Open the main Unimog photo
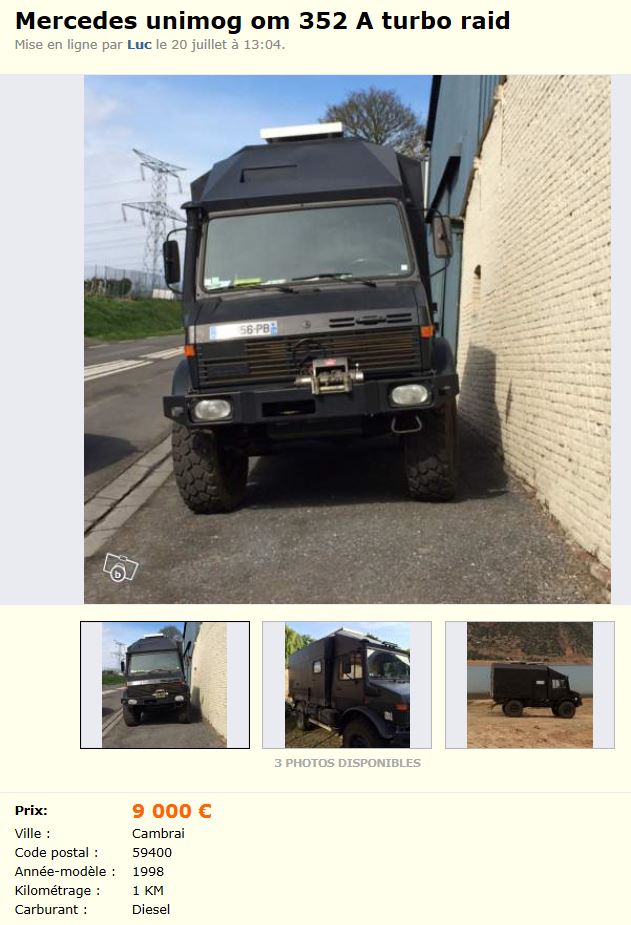The width and height of the screenshot is (631, 925). 346,339
